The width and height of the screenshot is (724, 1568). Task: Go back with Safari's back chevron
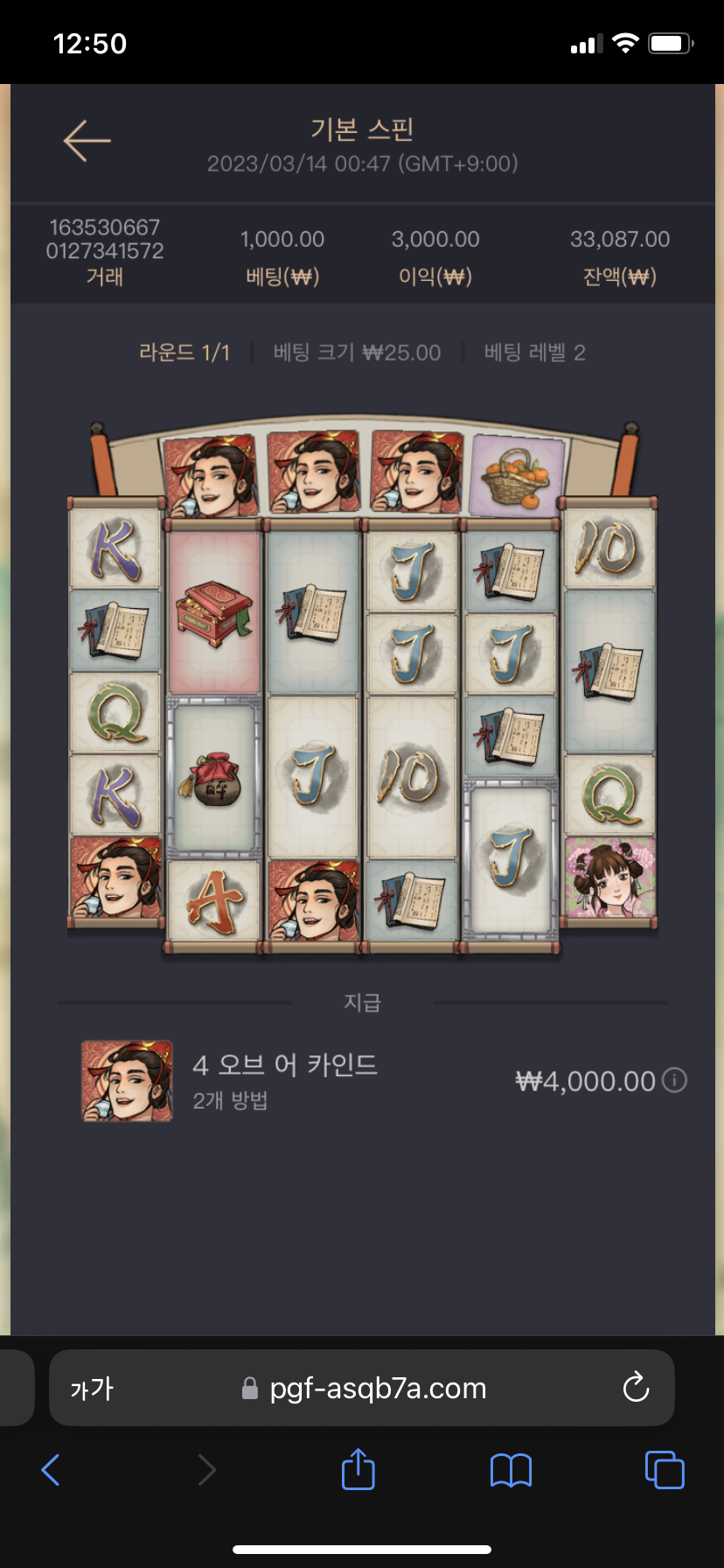point(52,1470)
